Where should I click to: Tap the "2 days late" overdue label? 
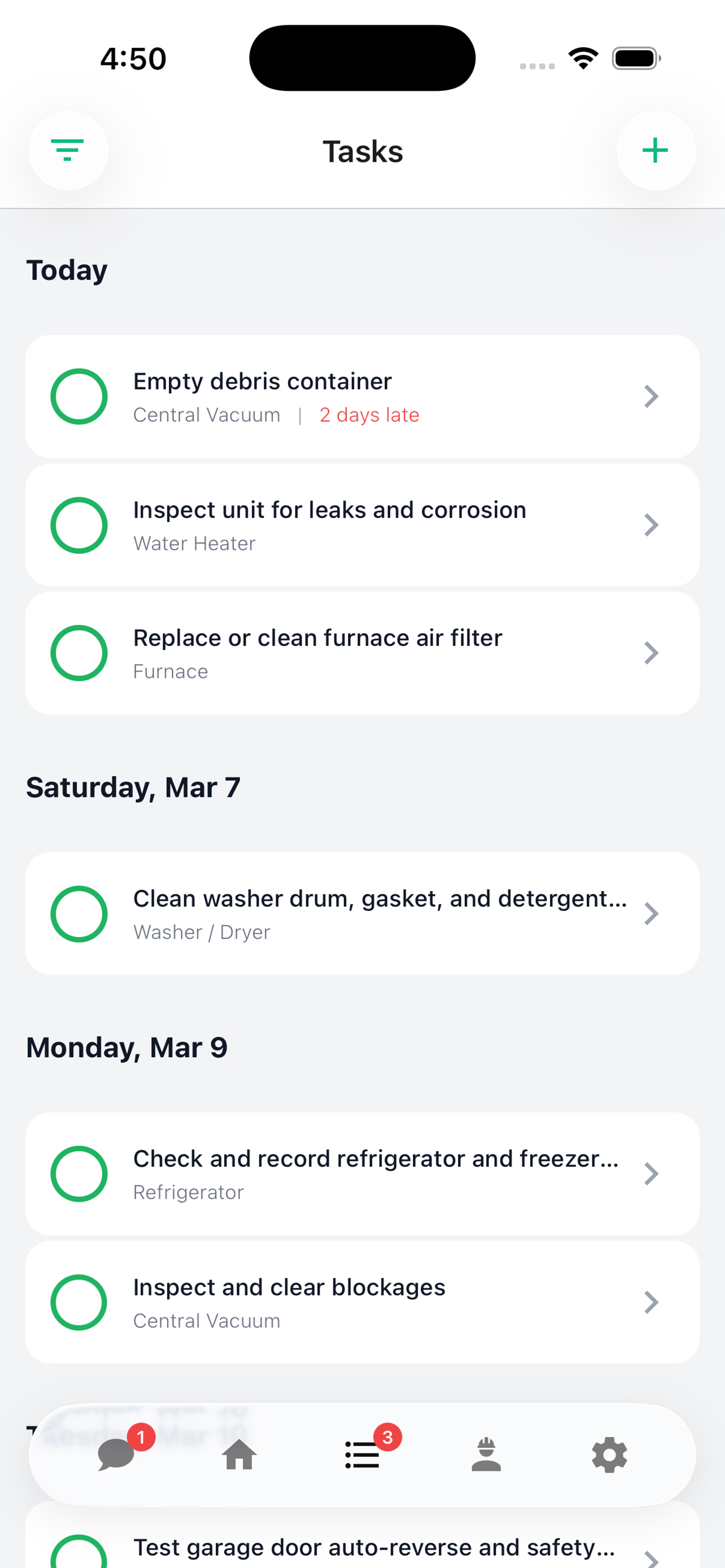[x=369, y=414]
